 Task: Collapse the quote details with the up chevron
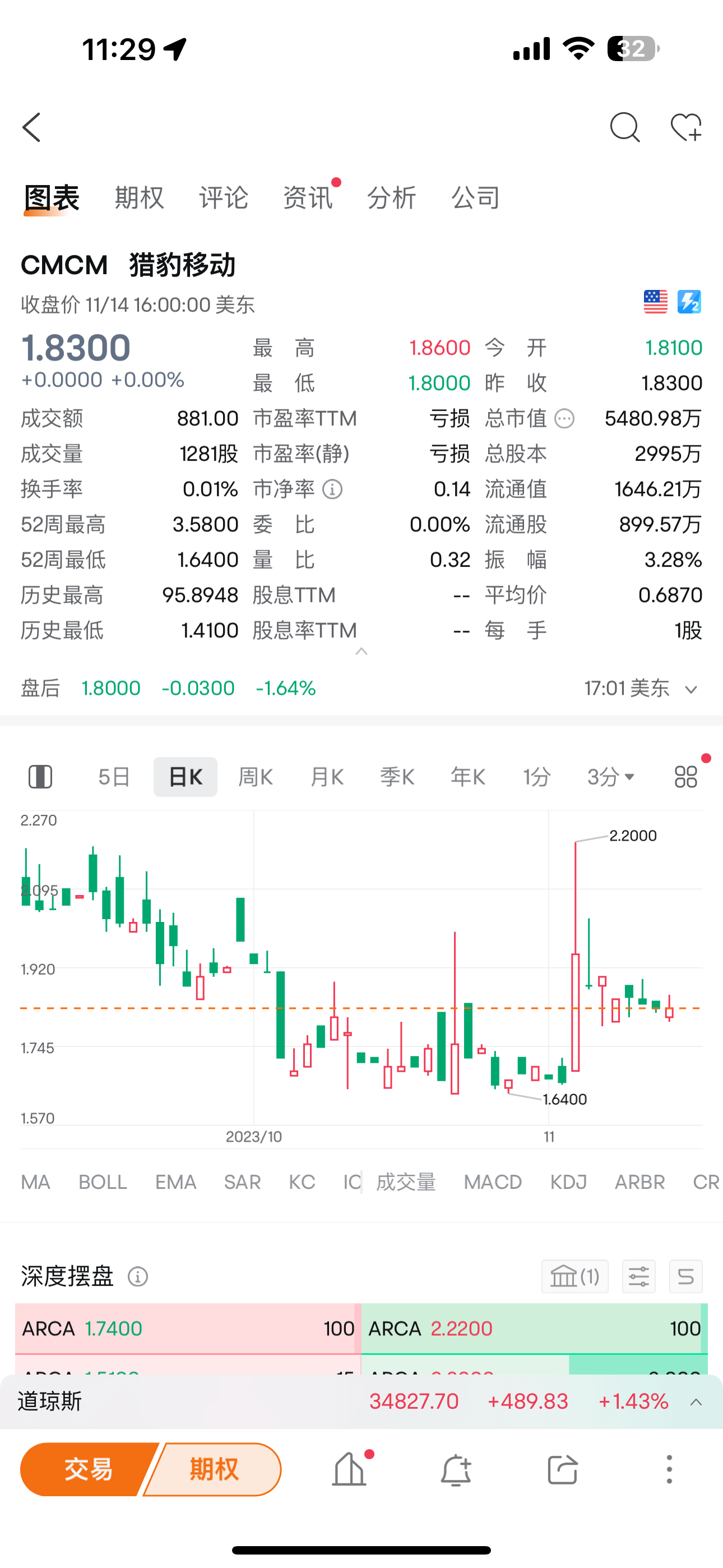click(x=361, y=652)
